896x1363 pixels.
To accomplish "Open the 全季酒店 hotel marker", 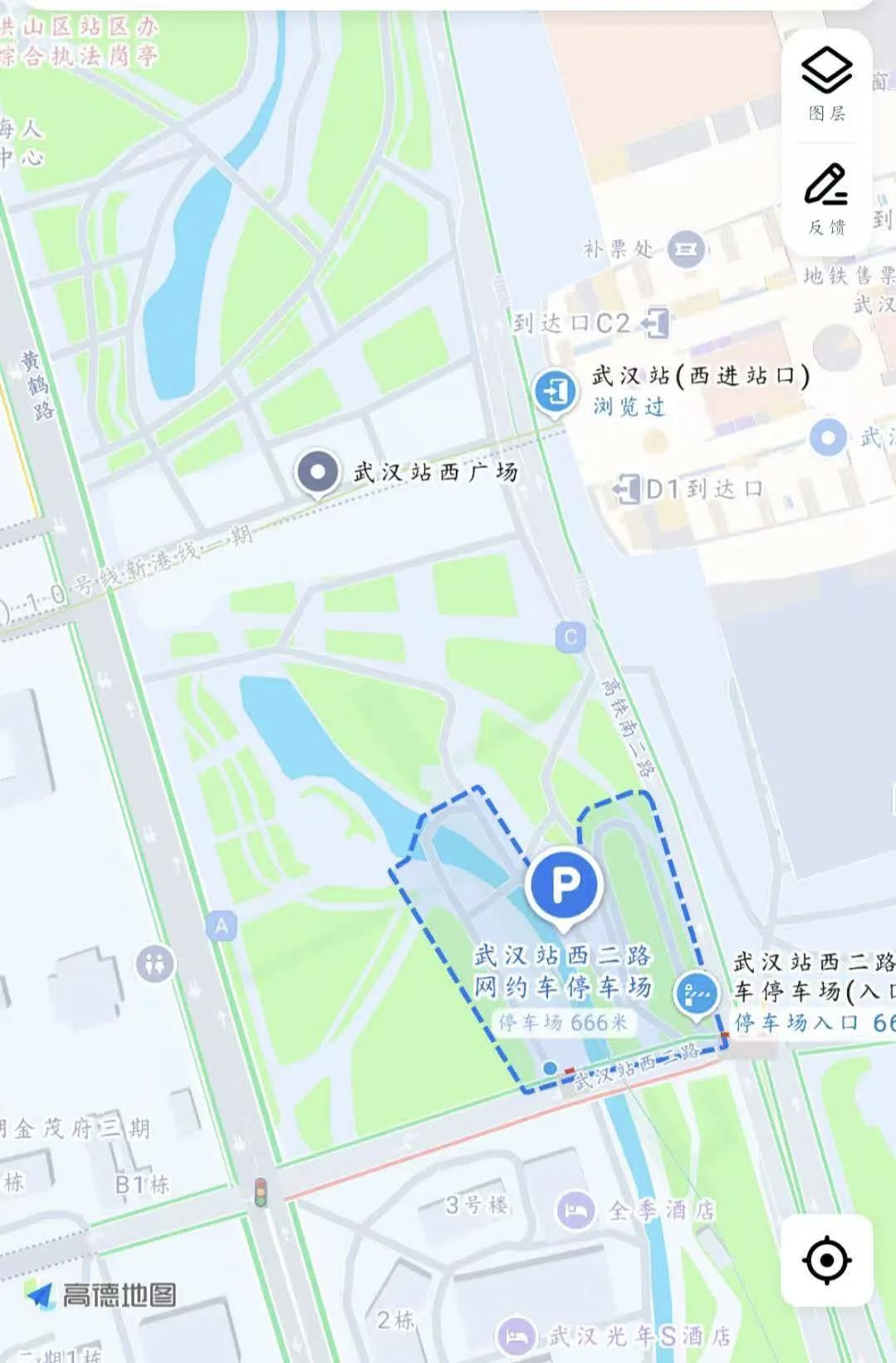I will pyautogui.click(x=575, y=1210).
